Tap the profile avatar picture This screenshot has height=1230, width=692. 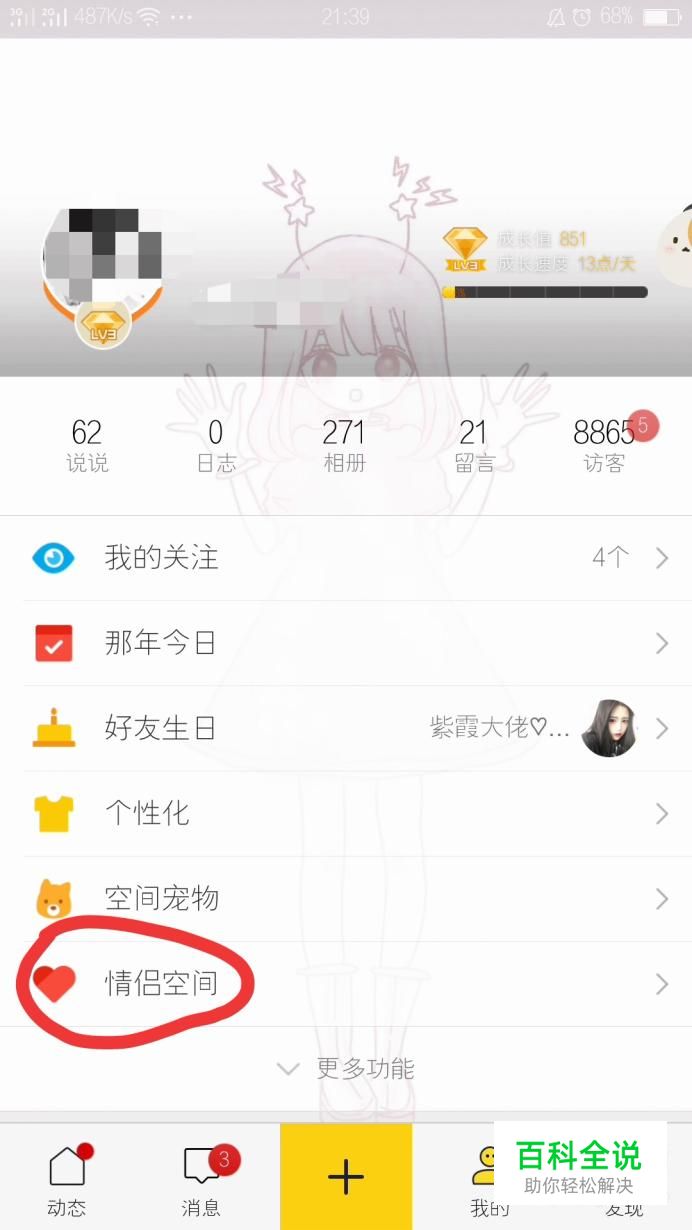(103, 258)
